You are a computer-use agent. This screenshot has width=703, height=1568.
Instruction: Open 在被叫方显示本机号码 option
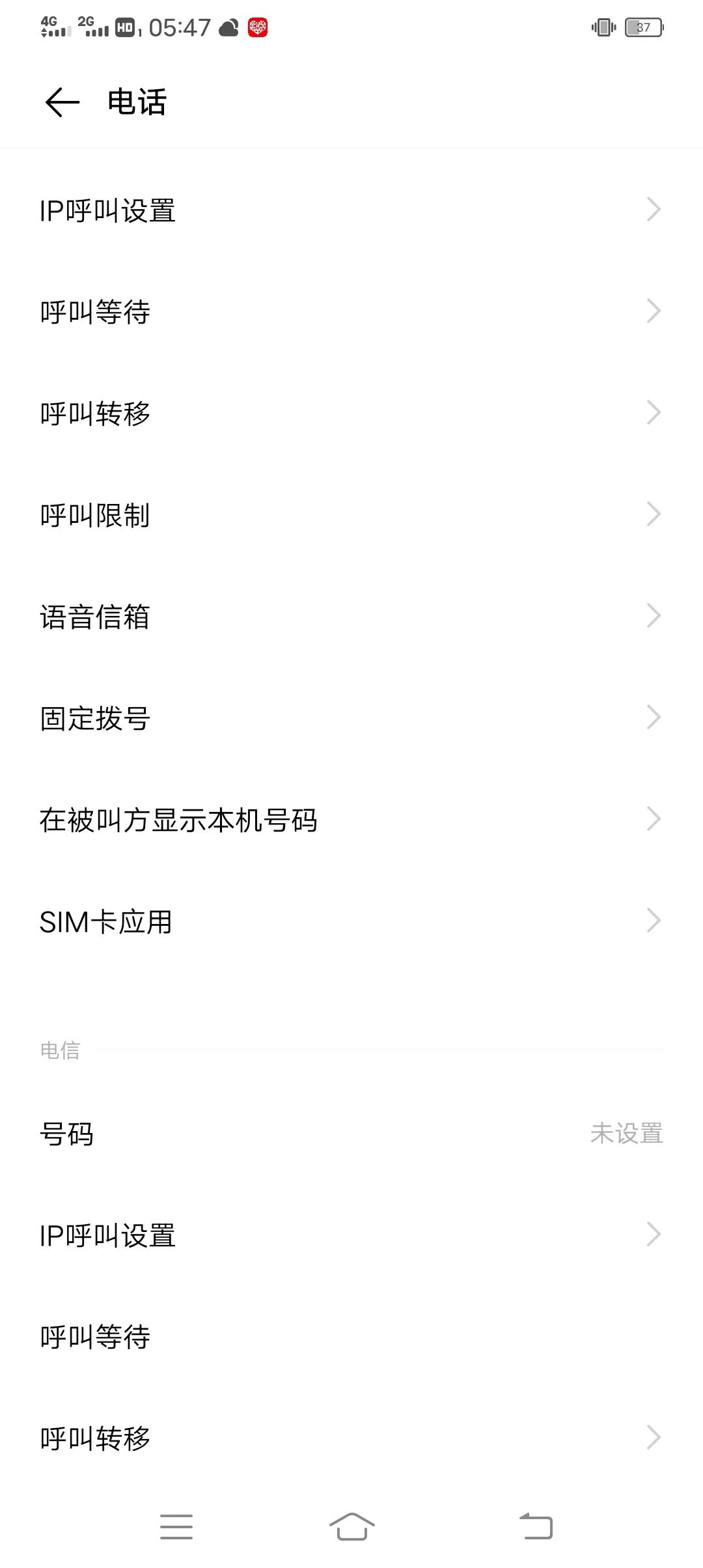(351, 820)
